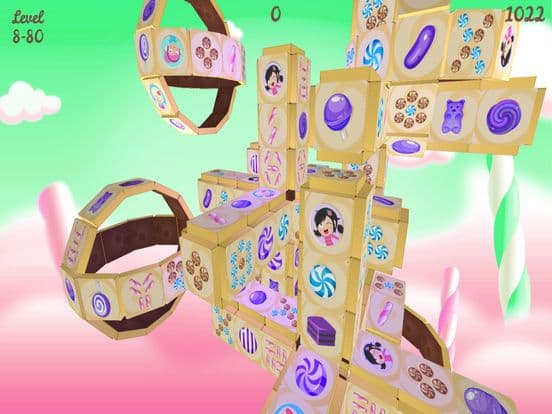Select the purple striped ball tile
The height and width of the screenshot is (414, 552).
click(248, 339)
